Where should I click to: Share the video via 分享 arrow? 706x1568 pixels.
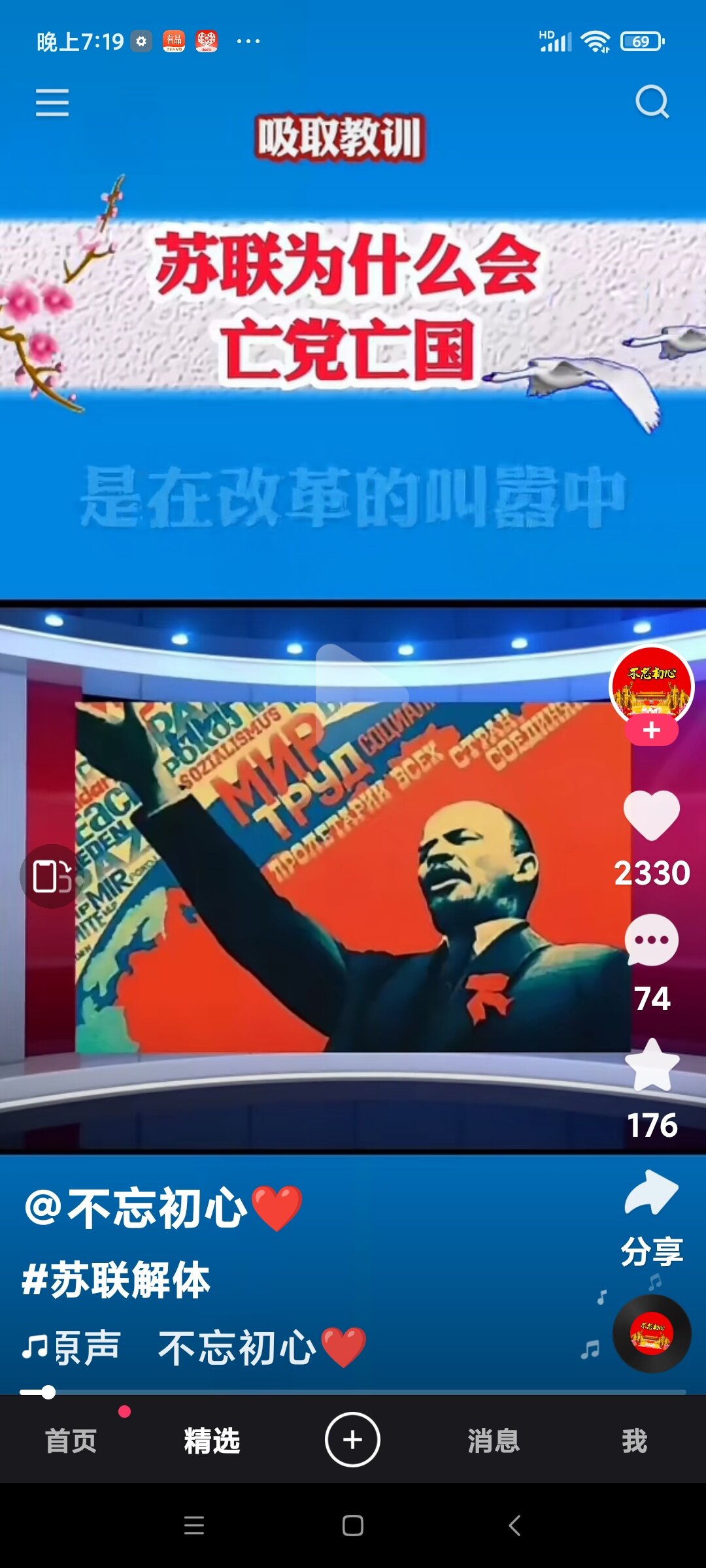652,1193
